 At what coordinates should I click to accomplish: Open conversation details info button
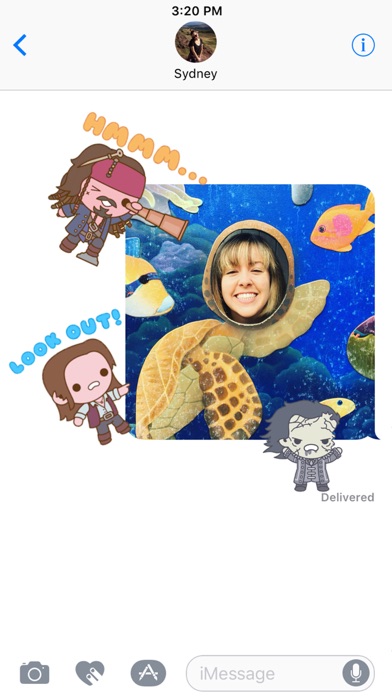click(363, 45)
